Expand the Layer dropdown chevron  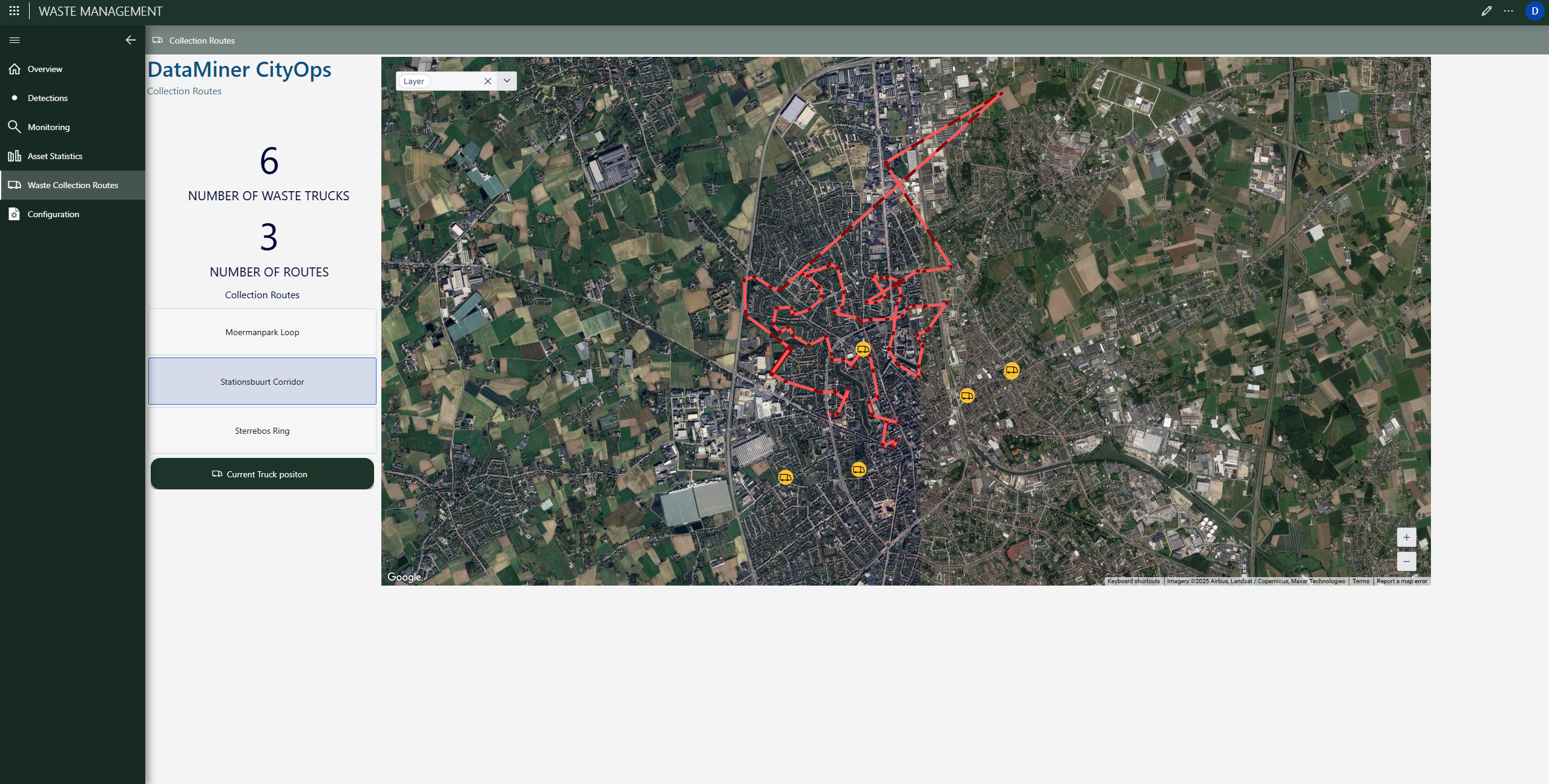(x=507, y=81)
